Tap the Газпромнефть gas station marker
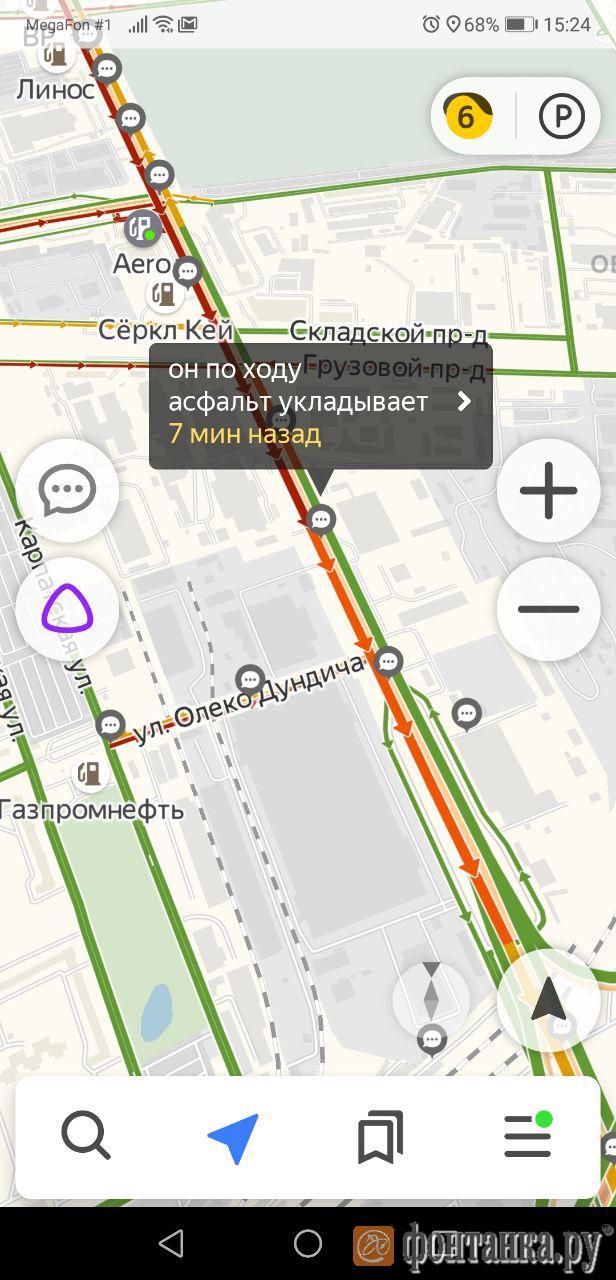The height and width of the screenshot is (1280, 616). [89, 773]
